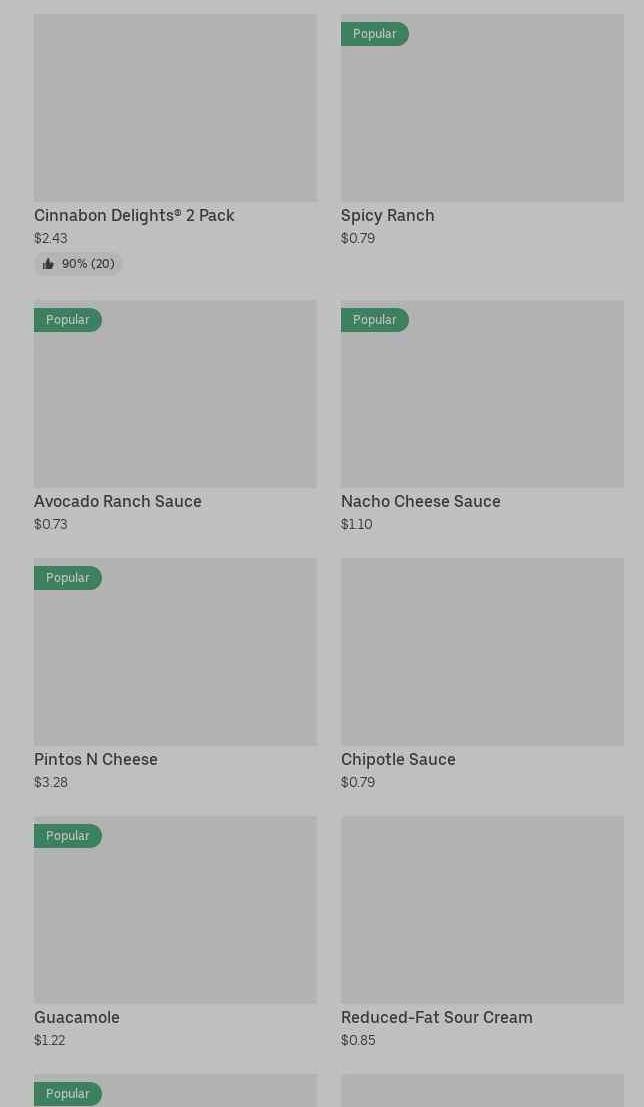Image resolution: width=644 pixels, height=1107 pixels.
Task: Choose the Nacho Cheese Sauce card
Action: coord(482,395)
